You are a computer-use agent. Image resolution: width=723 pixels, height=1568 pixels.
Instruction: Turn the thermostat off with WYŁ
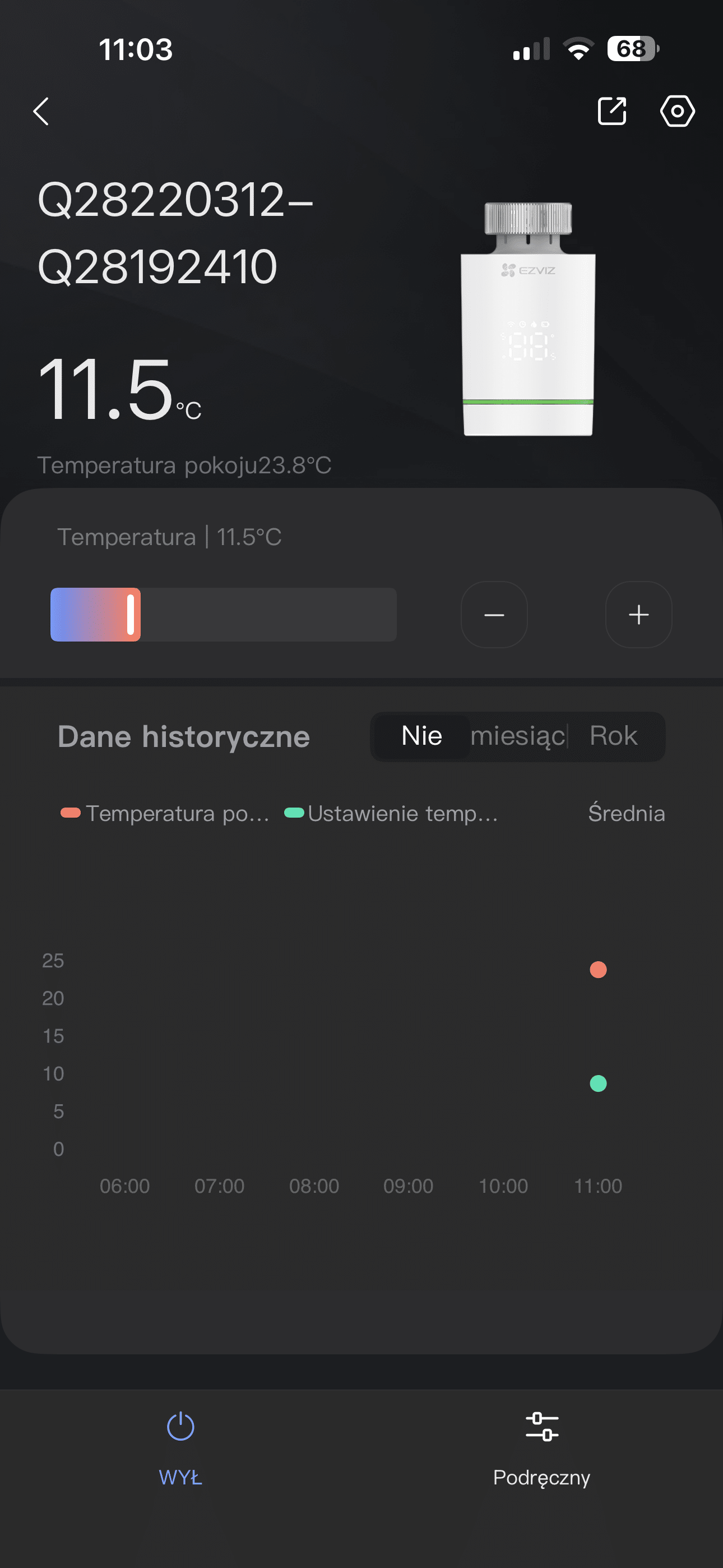[180, 1445]
